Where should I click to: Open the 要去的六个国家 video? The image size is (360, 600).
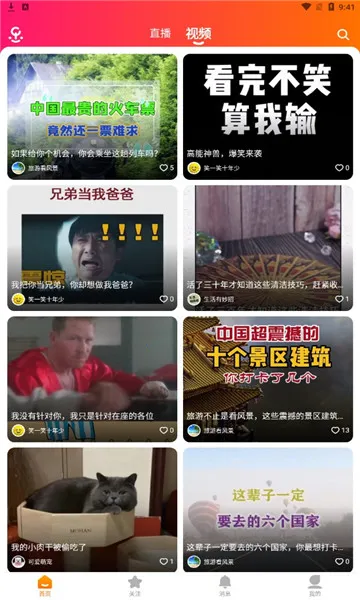click(268, 510)
